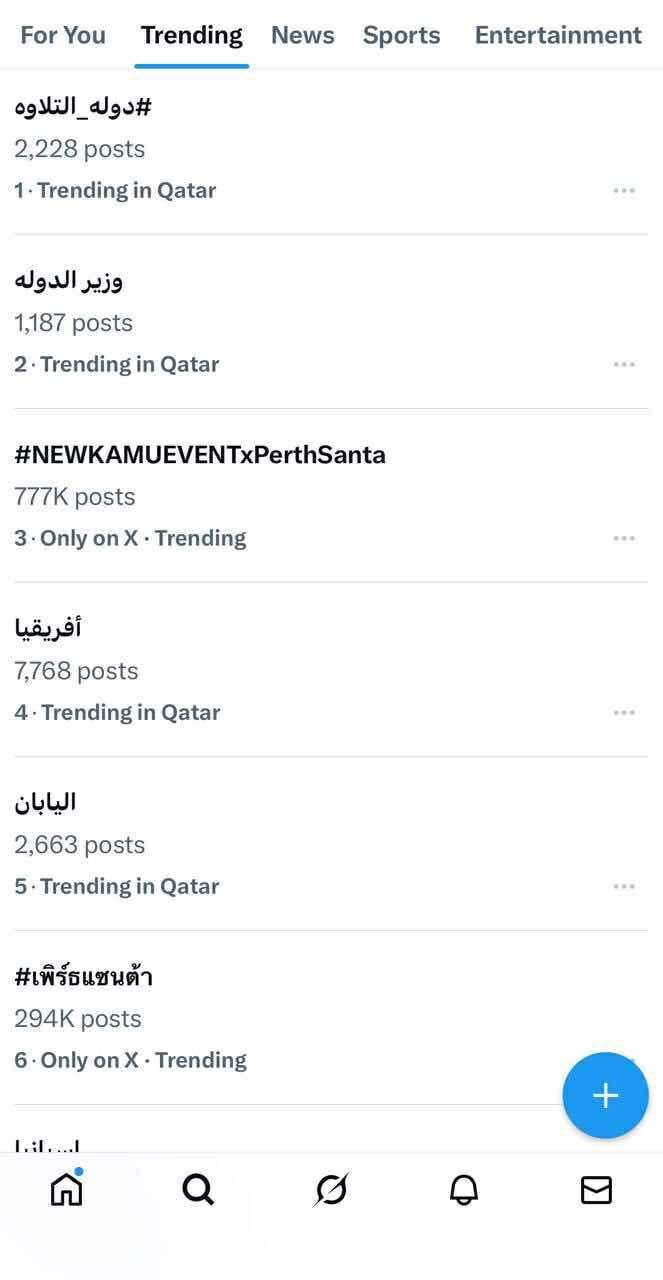The width and height of the screenshot is (663, 1280).
Task: Open direct messages
Action: coord(596,1189)
